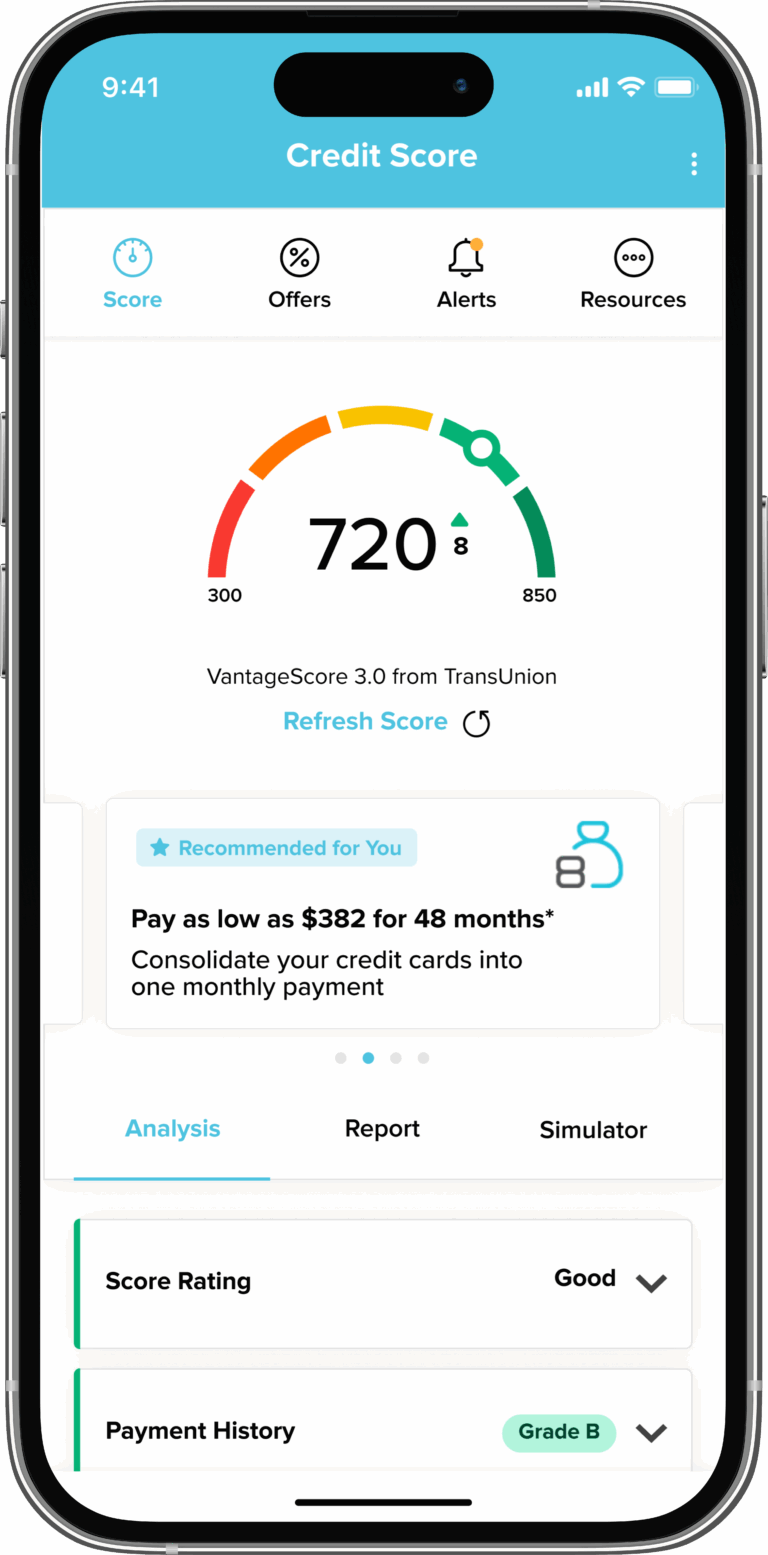Go to the Resources tab
This screenshot has height=1555, width=768.
pos(633,274)
